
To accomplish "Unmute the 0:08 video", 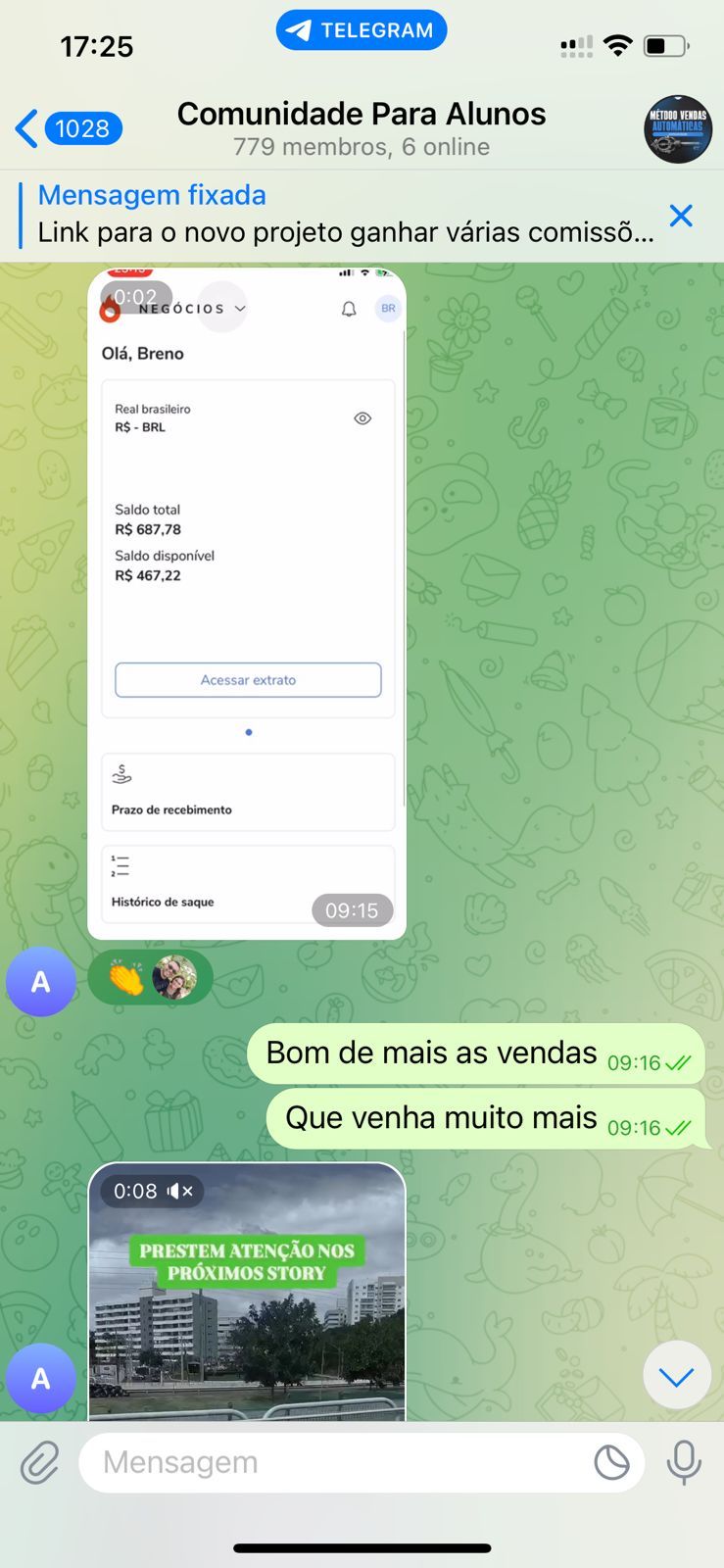I will [x=180, y=1191].
